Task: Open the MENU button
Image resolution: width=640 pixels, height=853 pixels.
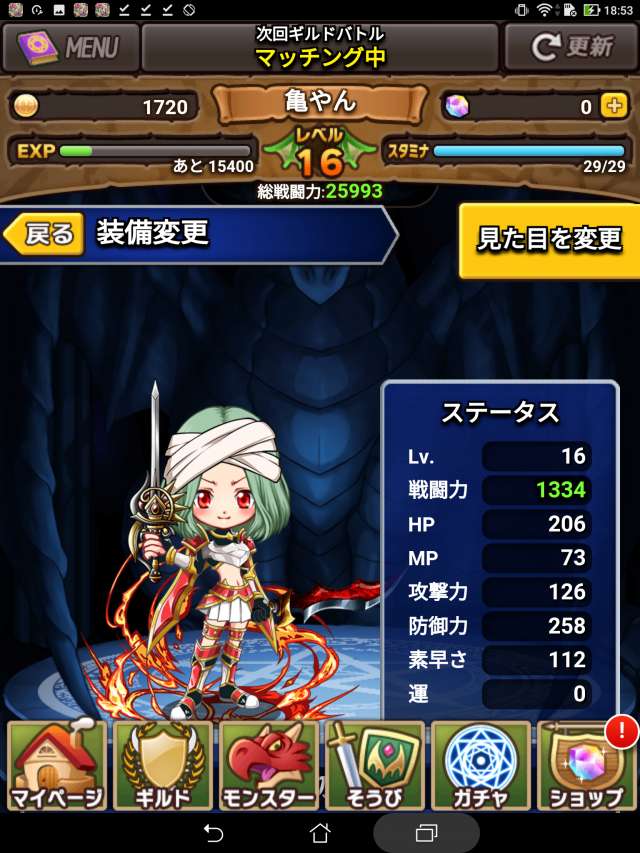Action: tap(68, 47)
